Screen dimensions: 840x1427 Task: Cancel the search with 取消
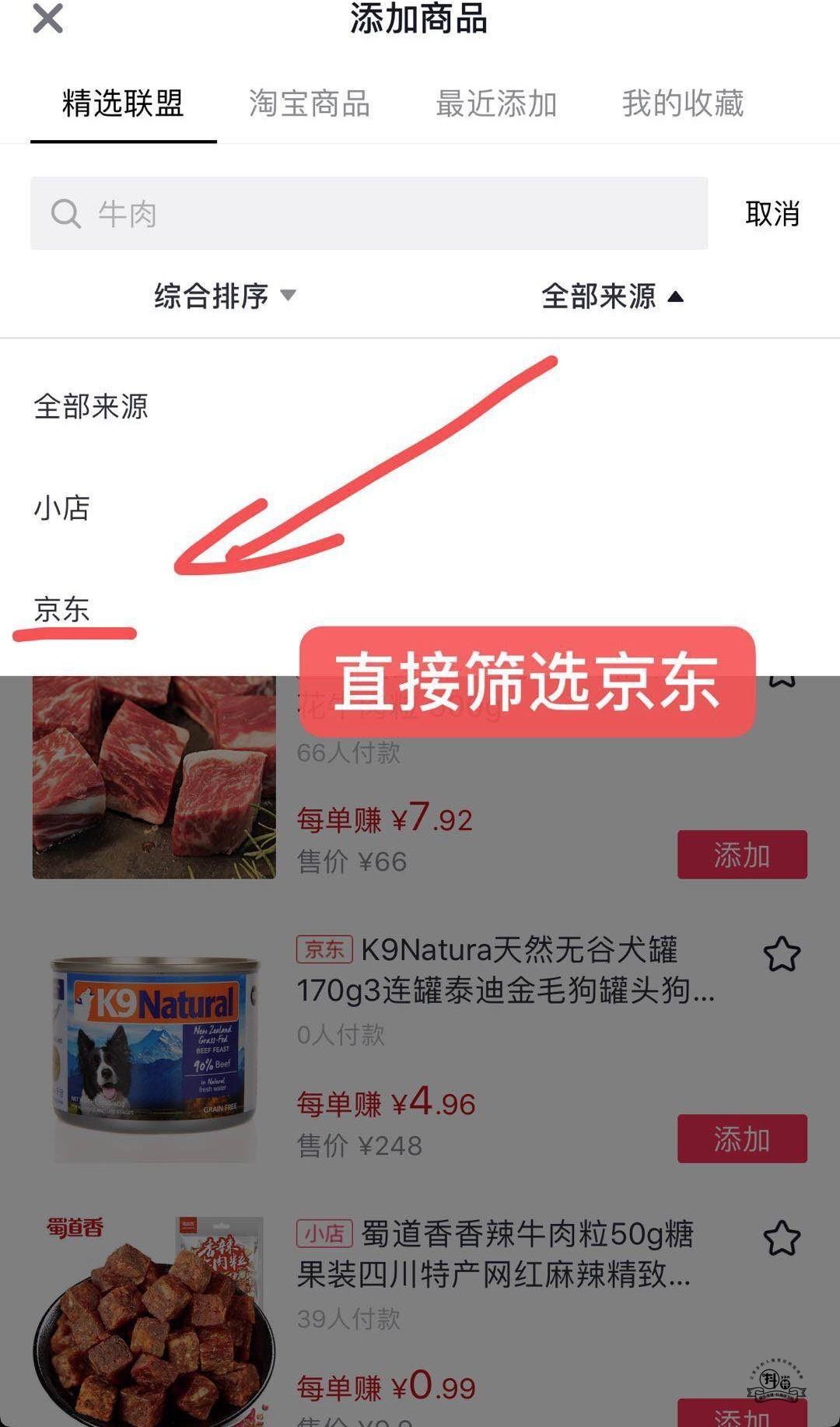(772, 213)
